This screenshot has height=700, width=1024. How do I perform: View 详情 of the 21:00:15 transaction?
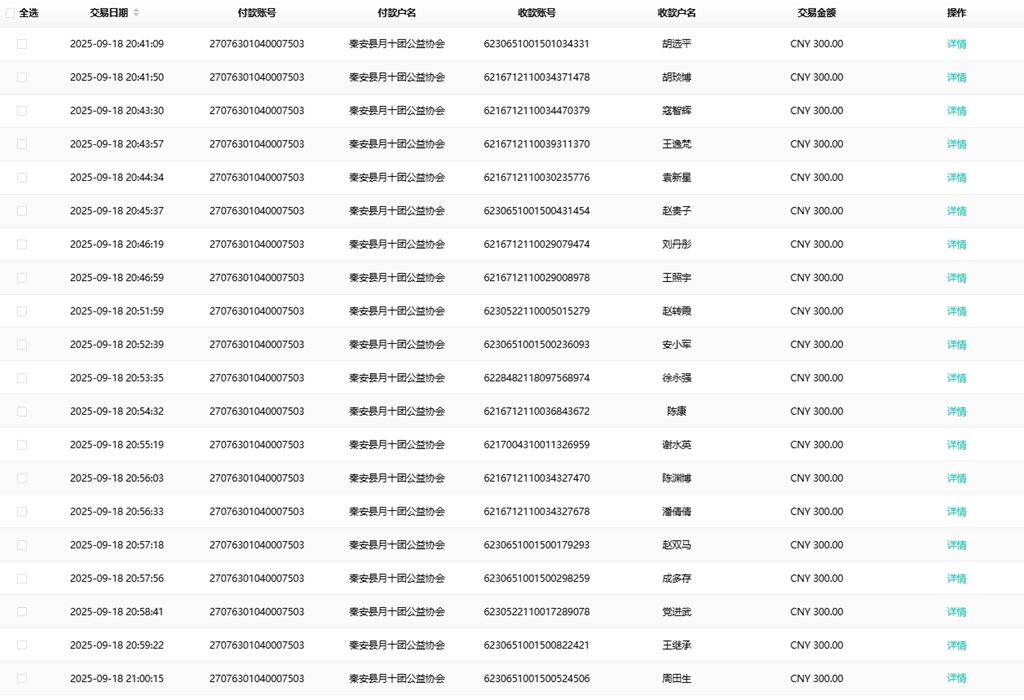956,679
